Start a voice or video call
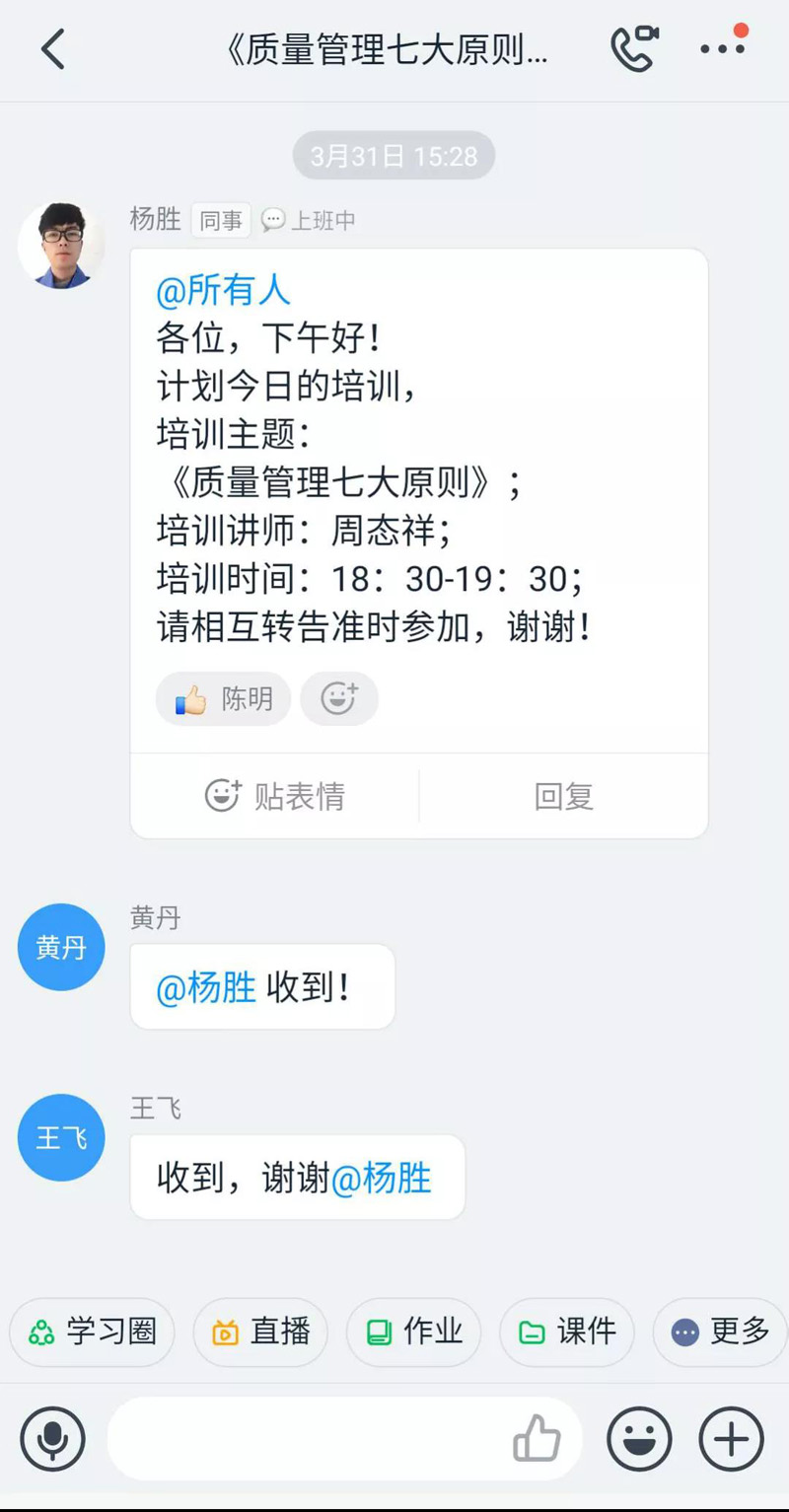 tap(634, 47)
